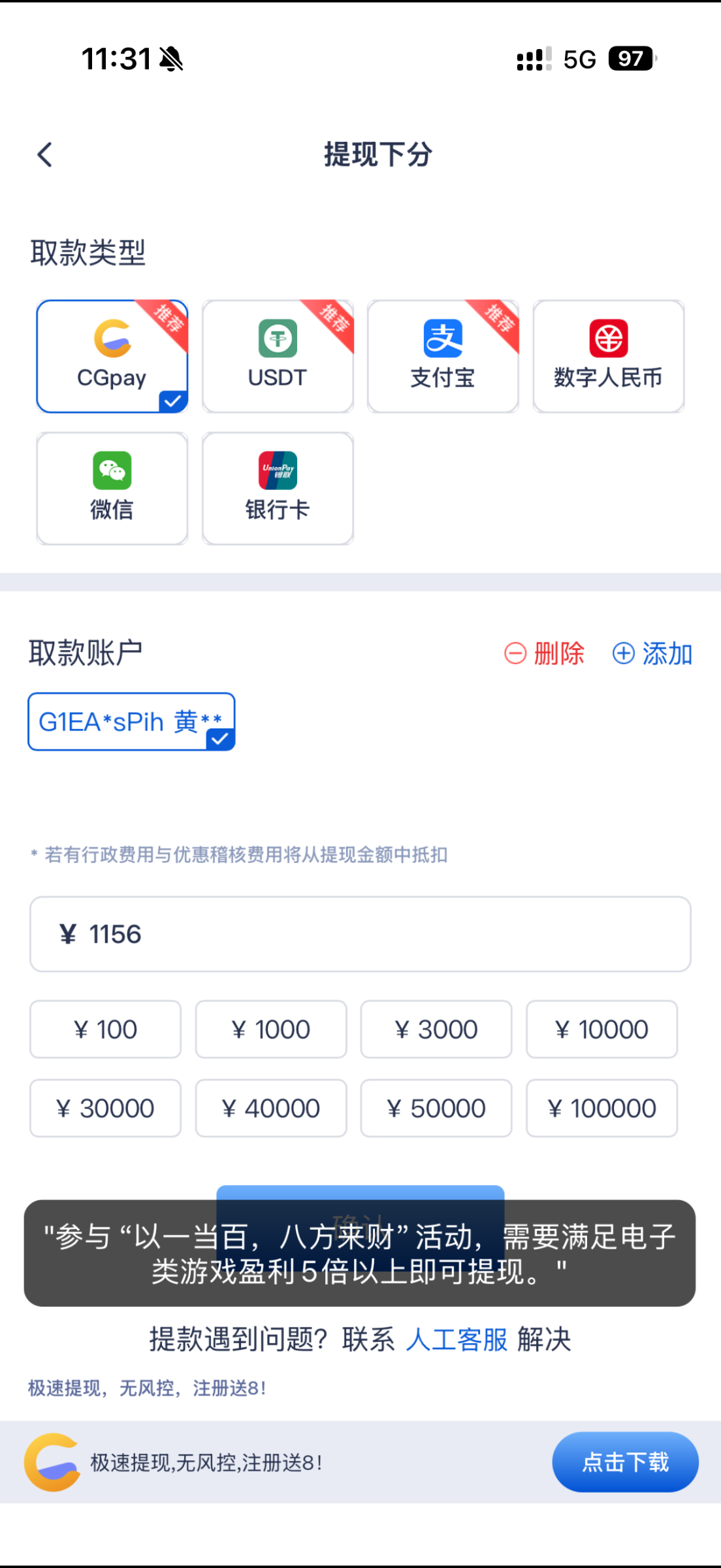Select the G1EA*sPih account
Image resolution: width=721 pixels, height=1568 pixels.
click(131, 721)
